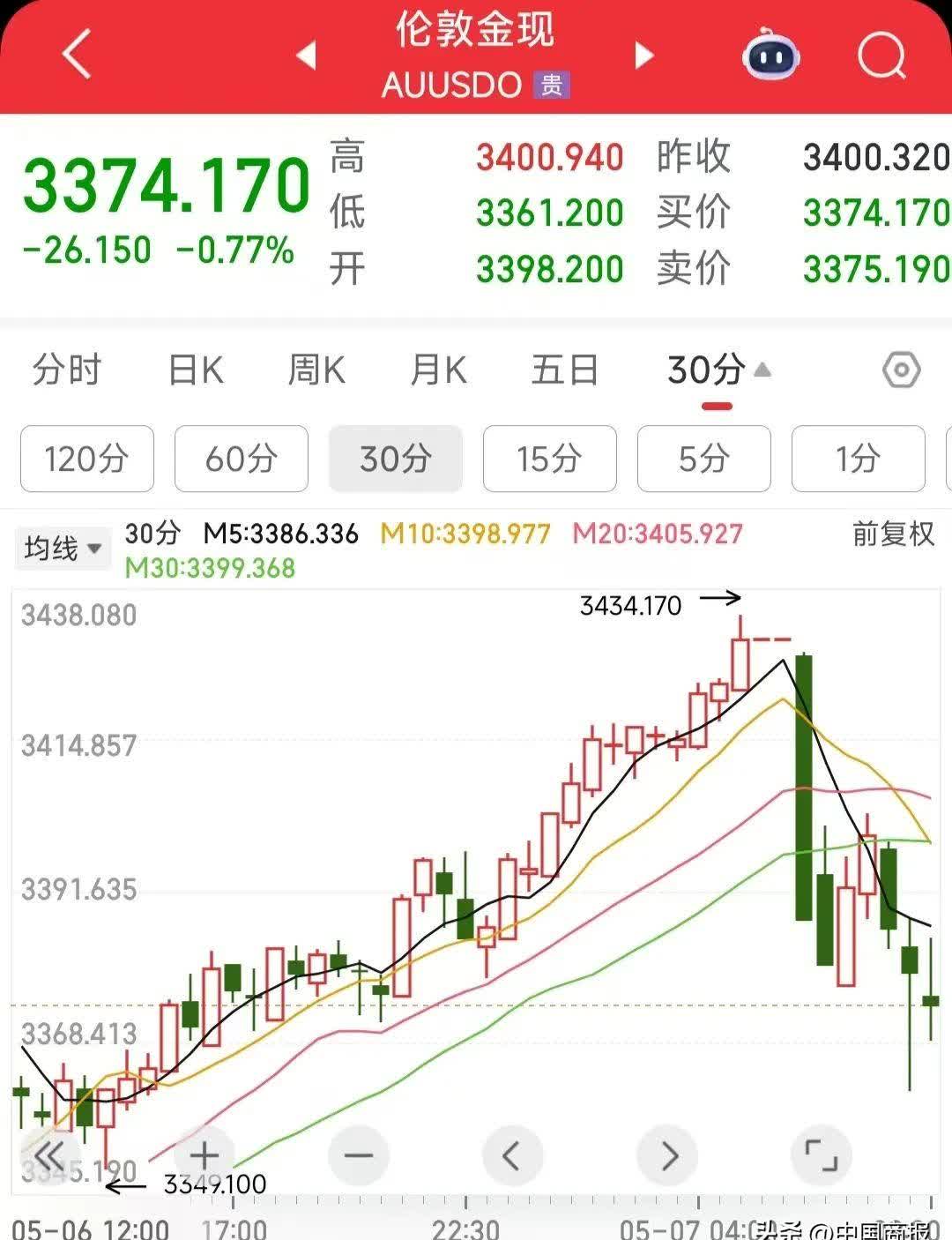Go back using the header arrow
Screen dimensions: 952x1240
[77, 55]
